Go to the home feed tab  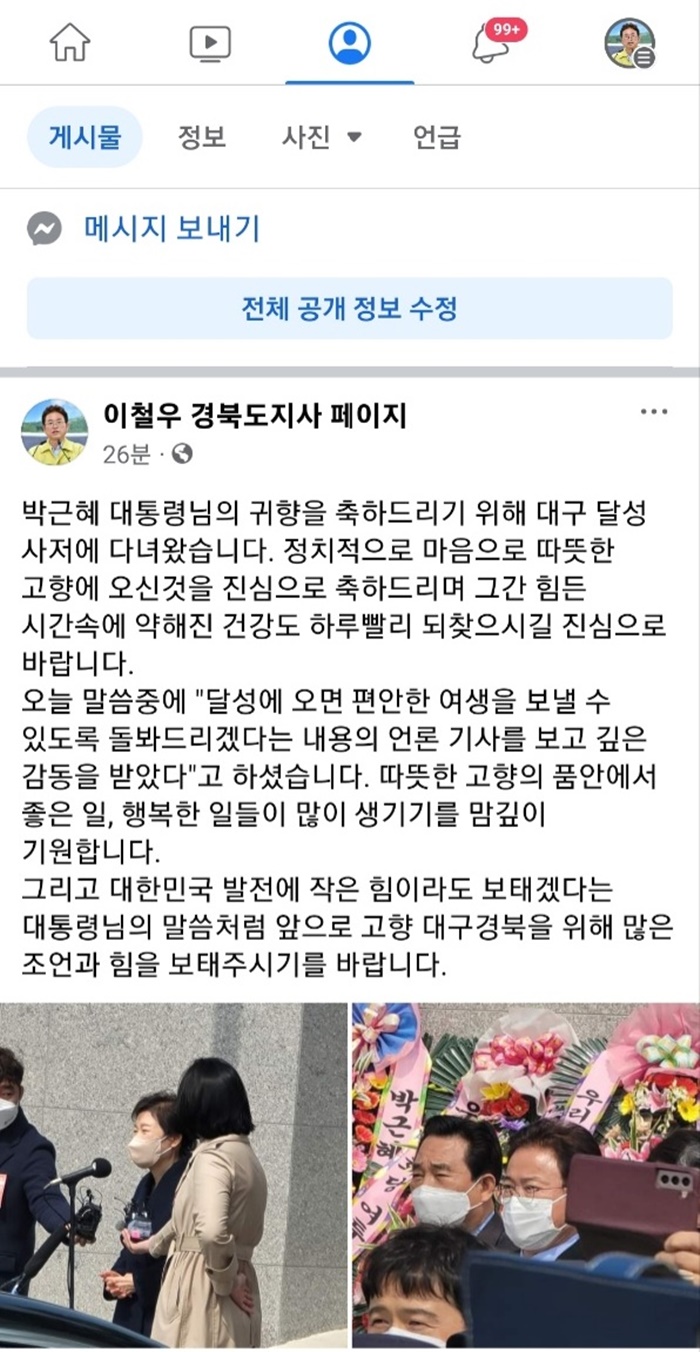coord(70,42)
